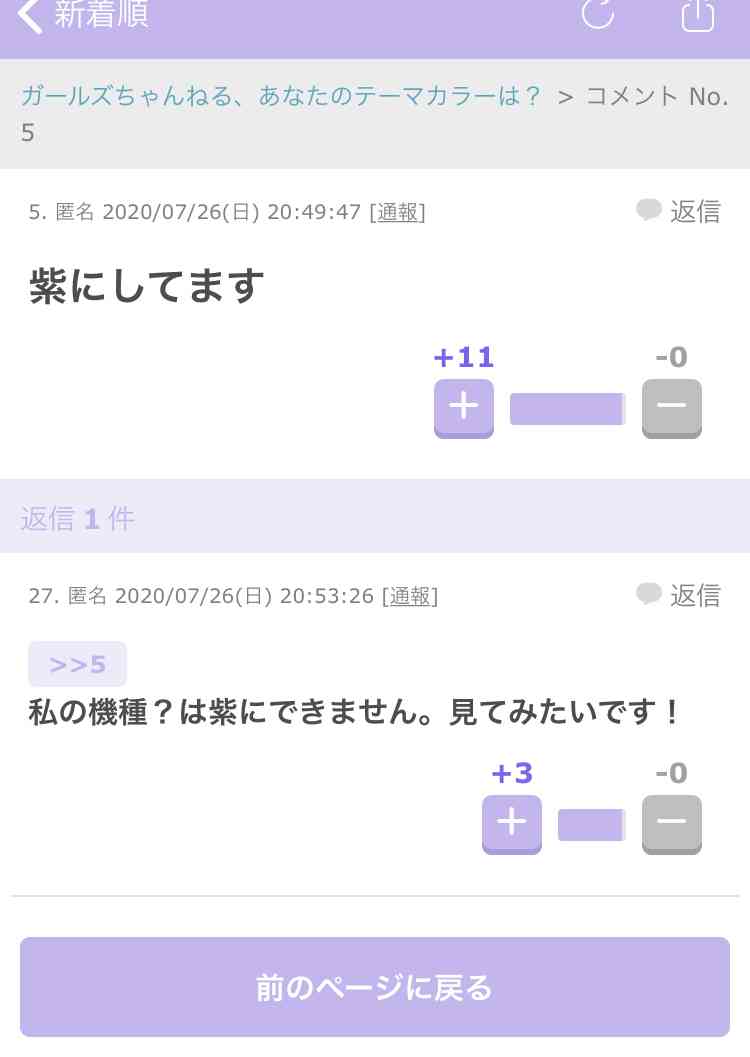This screenshot has width=750, height=1057.
Task: Upvote the 私の機種 reply comment
Action: pyautogui.click(x=511, y=823)
